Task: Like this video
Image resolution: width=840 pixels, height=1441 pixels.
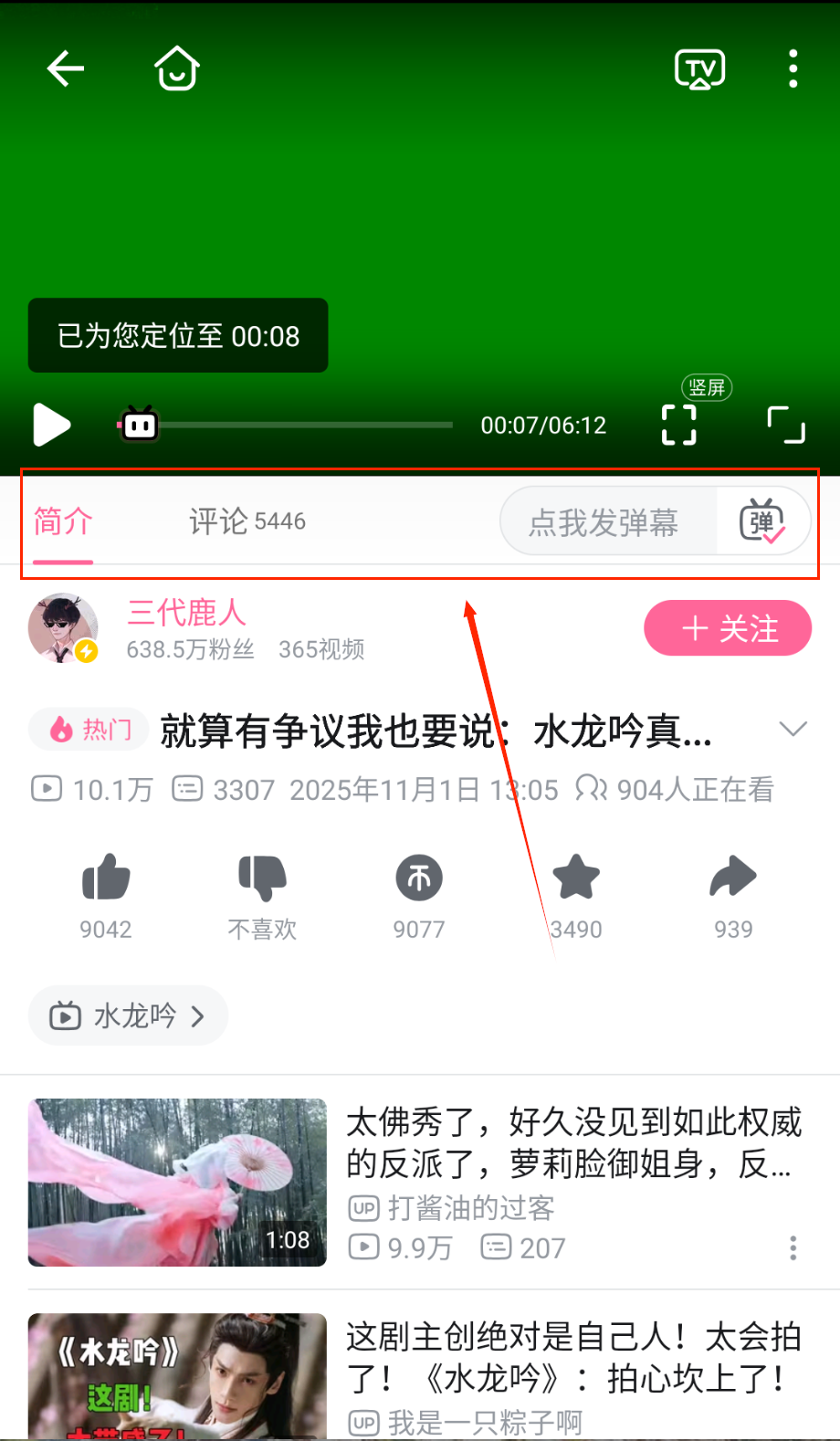Action: coord(106,878)
